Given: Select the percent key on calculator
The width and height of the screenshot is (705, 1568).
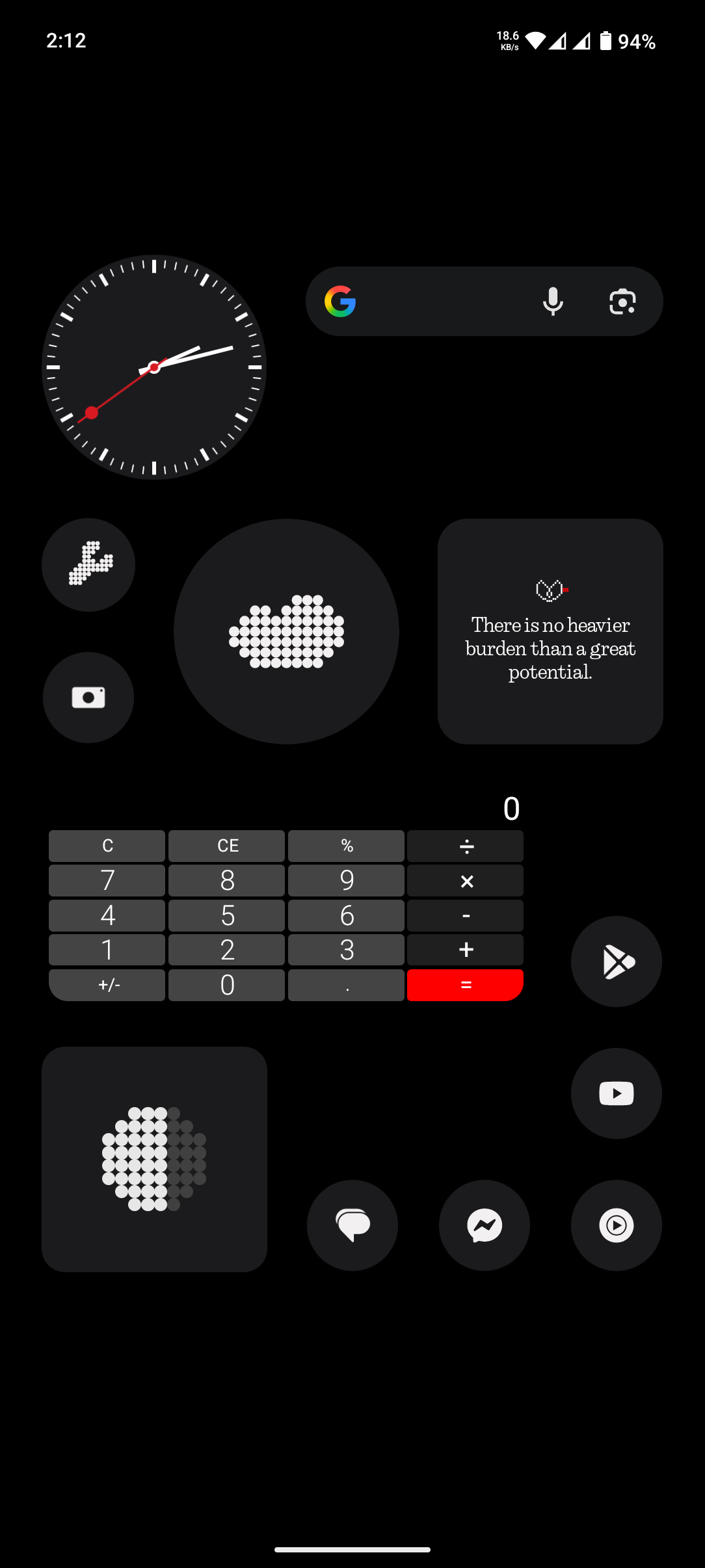Looking at the screenshot, I should 347,846.
